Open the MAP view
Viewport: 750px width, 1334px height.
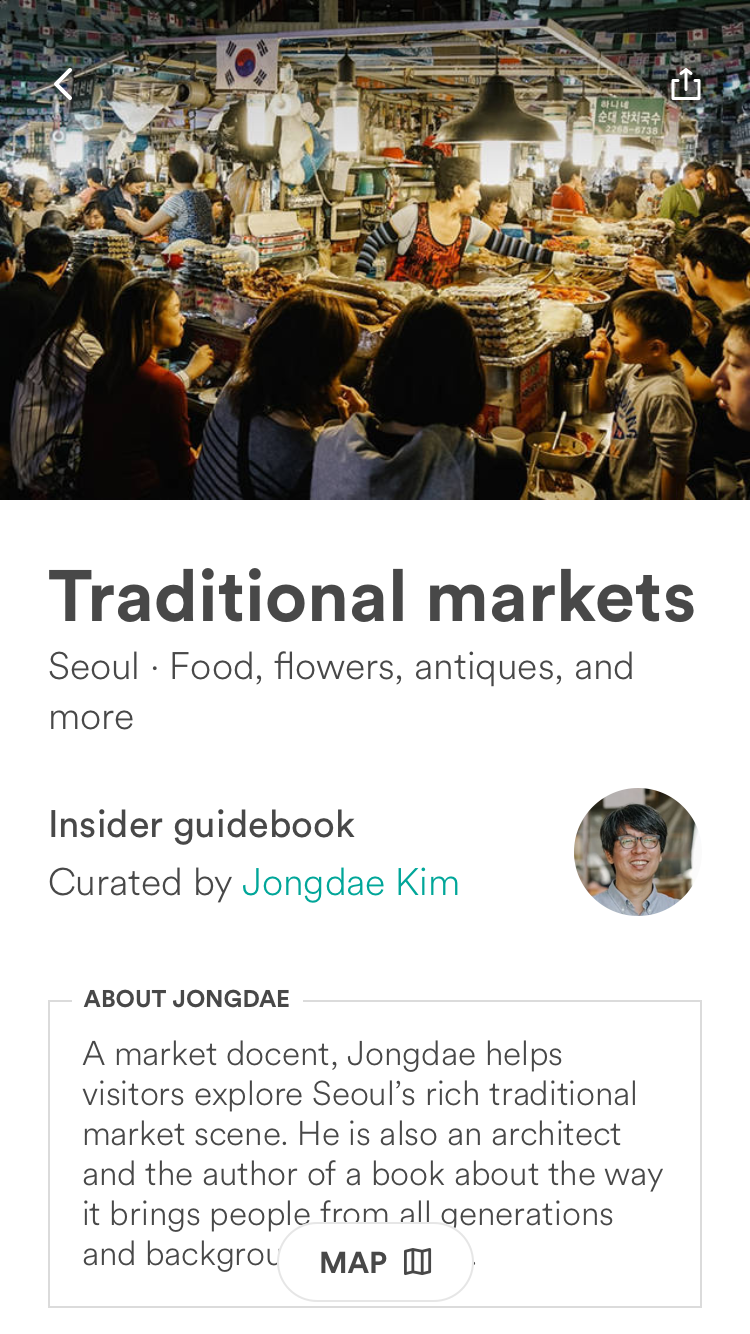pyautogui.click(x=375, y=1262)
